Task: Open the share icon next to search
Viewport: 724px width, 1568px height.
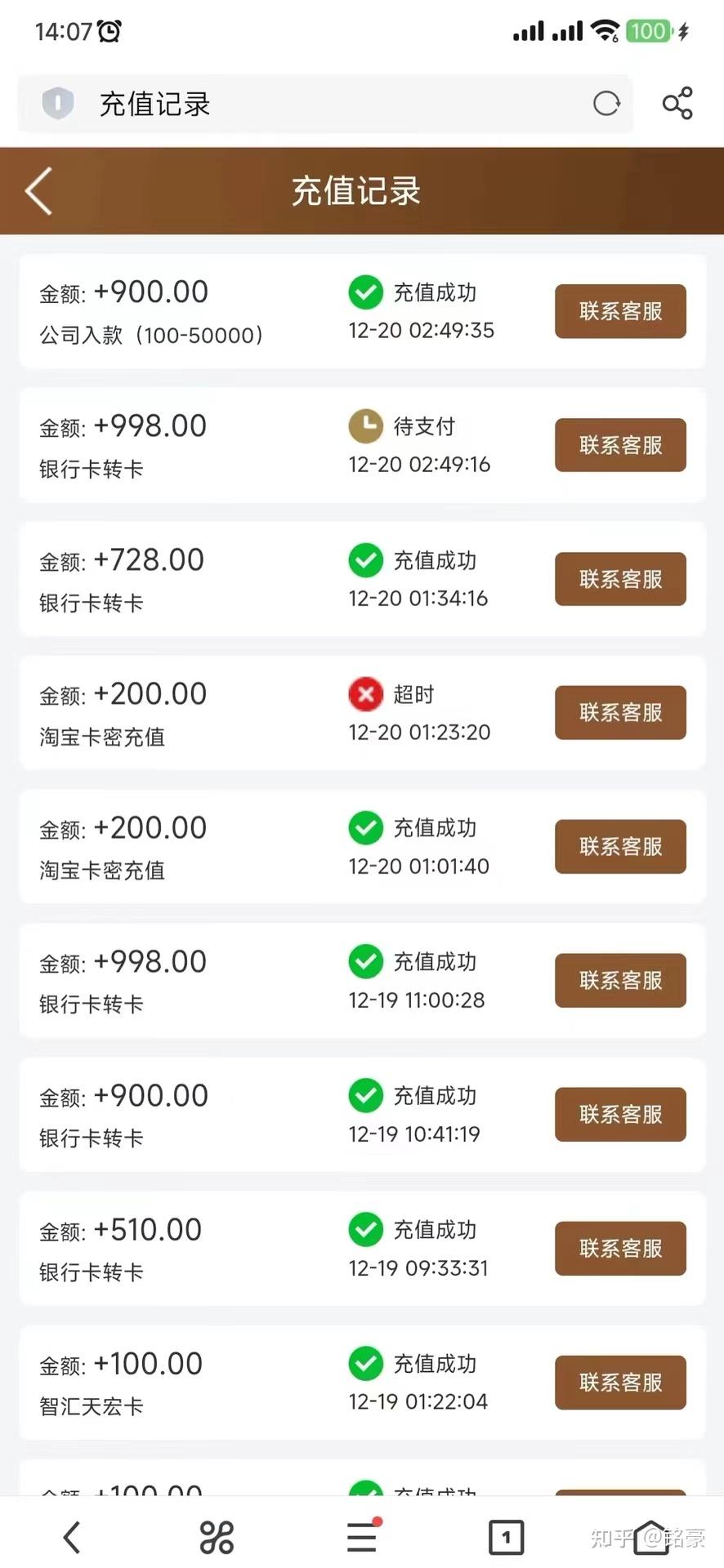Action: 677,104
